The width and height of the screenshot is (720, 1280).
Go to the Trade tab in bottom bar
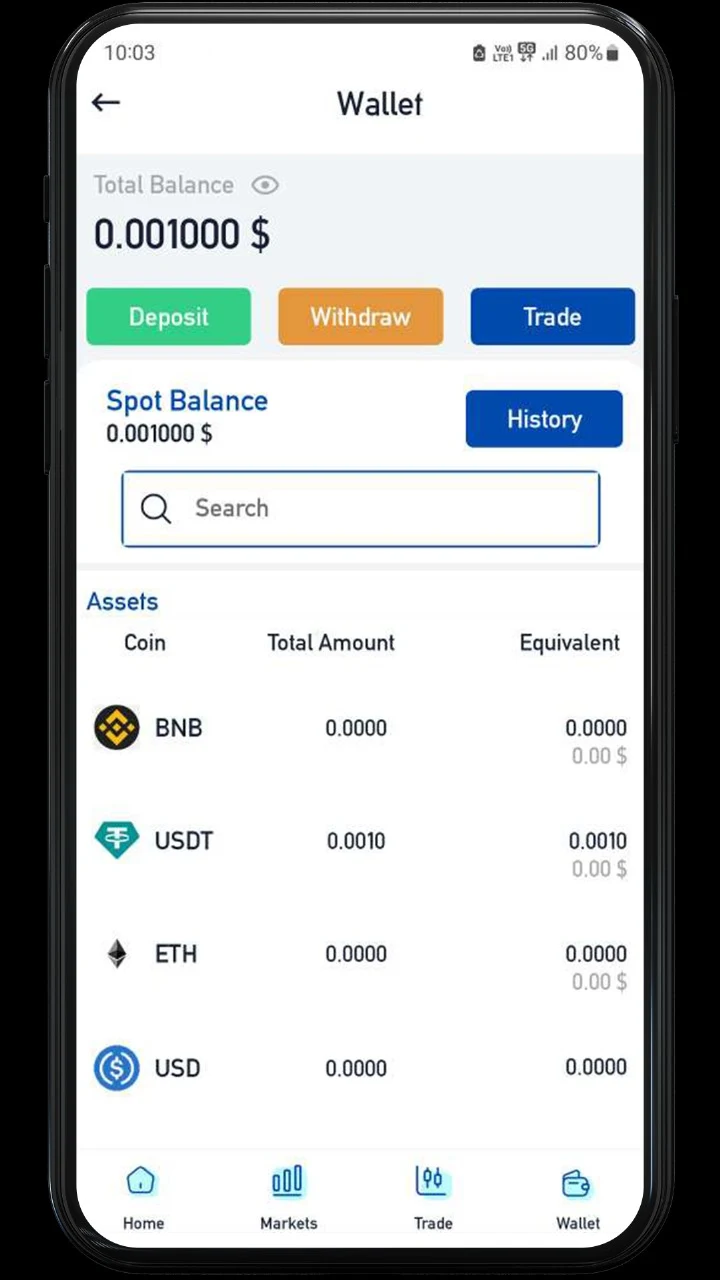point(433,1197)
